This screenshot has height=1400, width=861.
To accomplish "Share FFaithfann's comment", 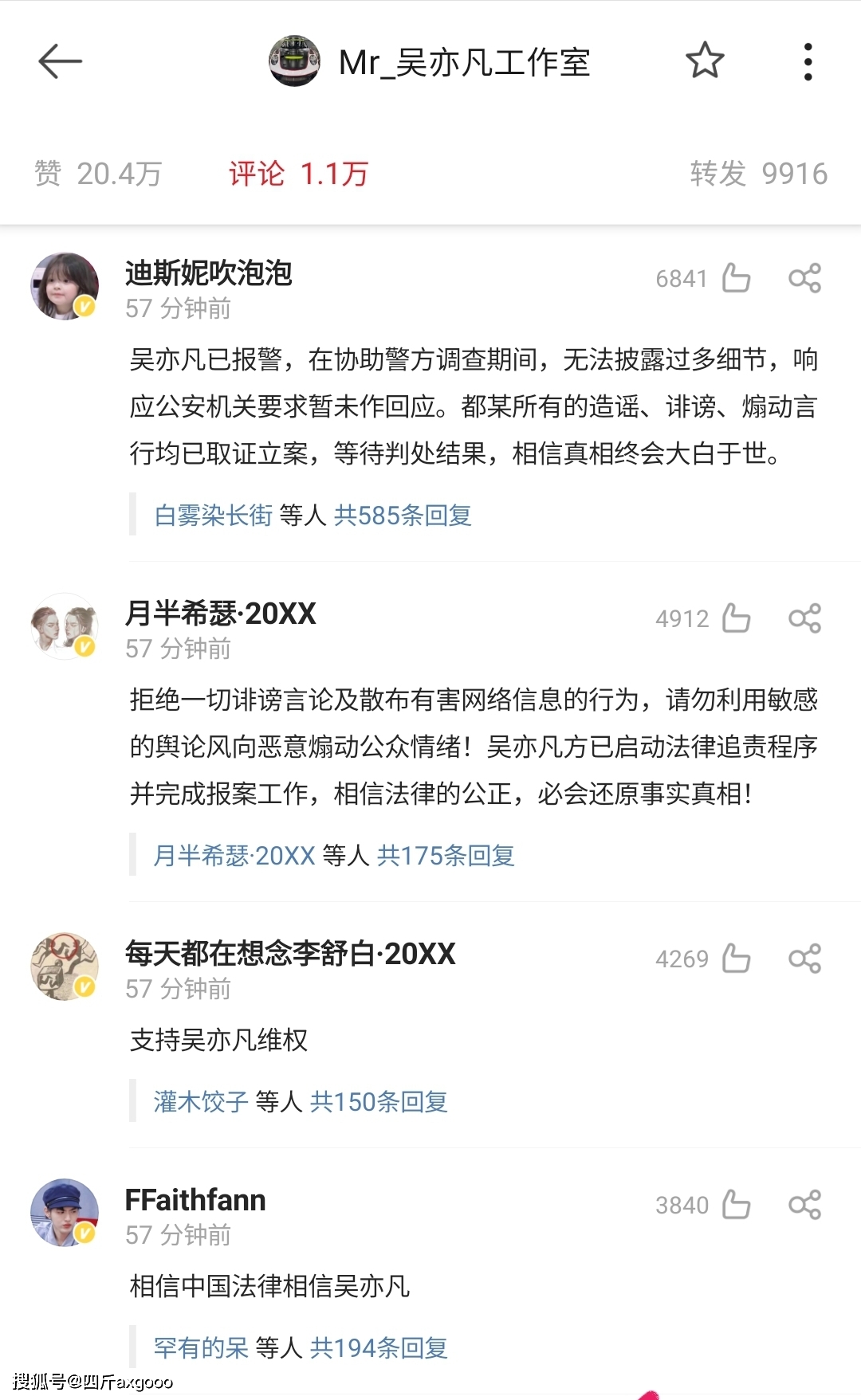I will (804, 1205).
